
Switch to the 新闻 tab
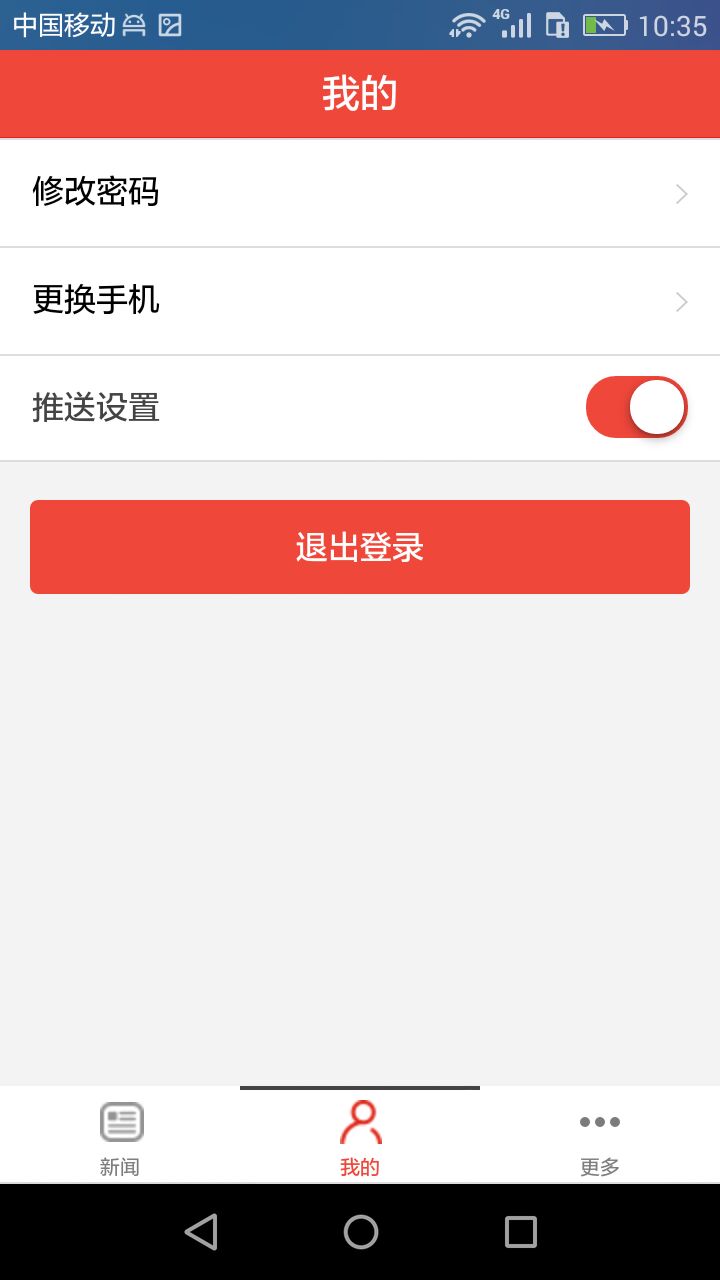[x=120, y=1136]
